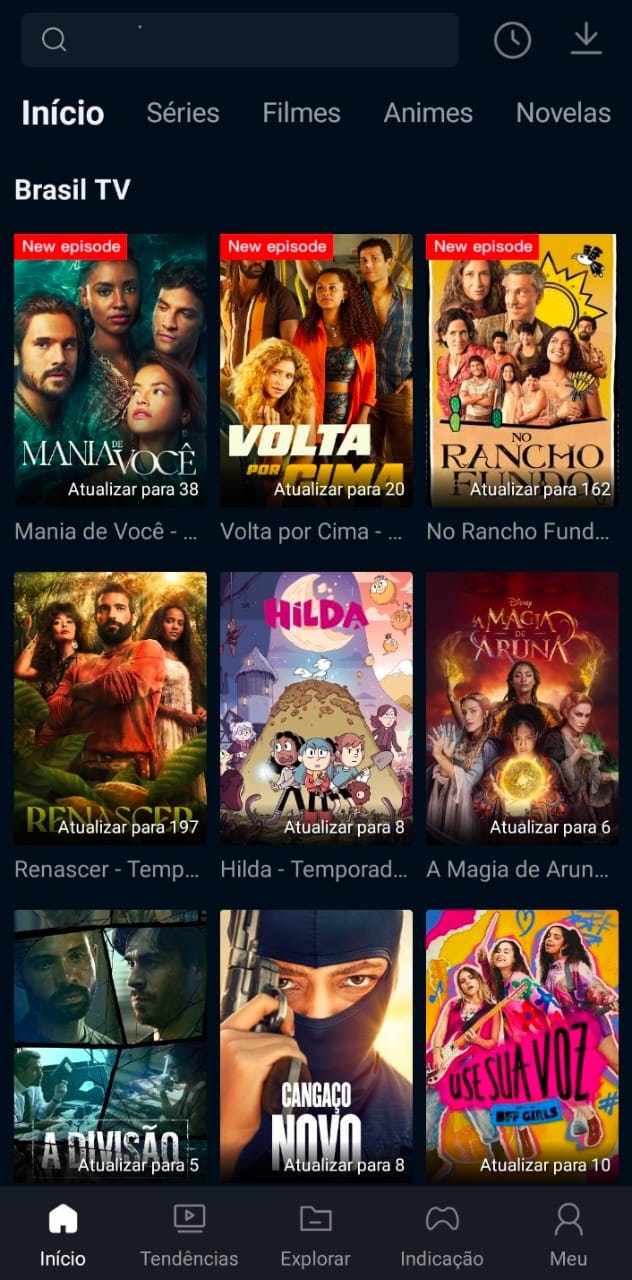
Task: Open Cangaço Novo poster
Action: pyautogui.click(x=316, y=1045)
